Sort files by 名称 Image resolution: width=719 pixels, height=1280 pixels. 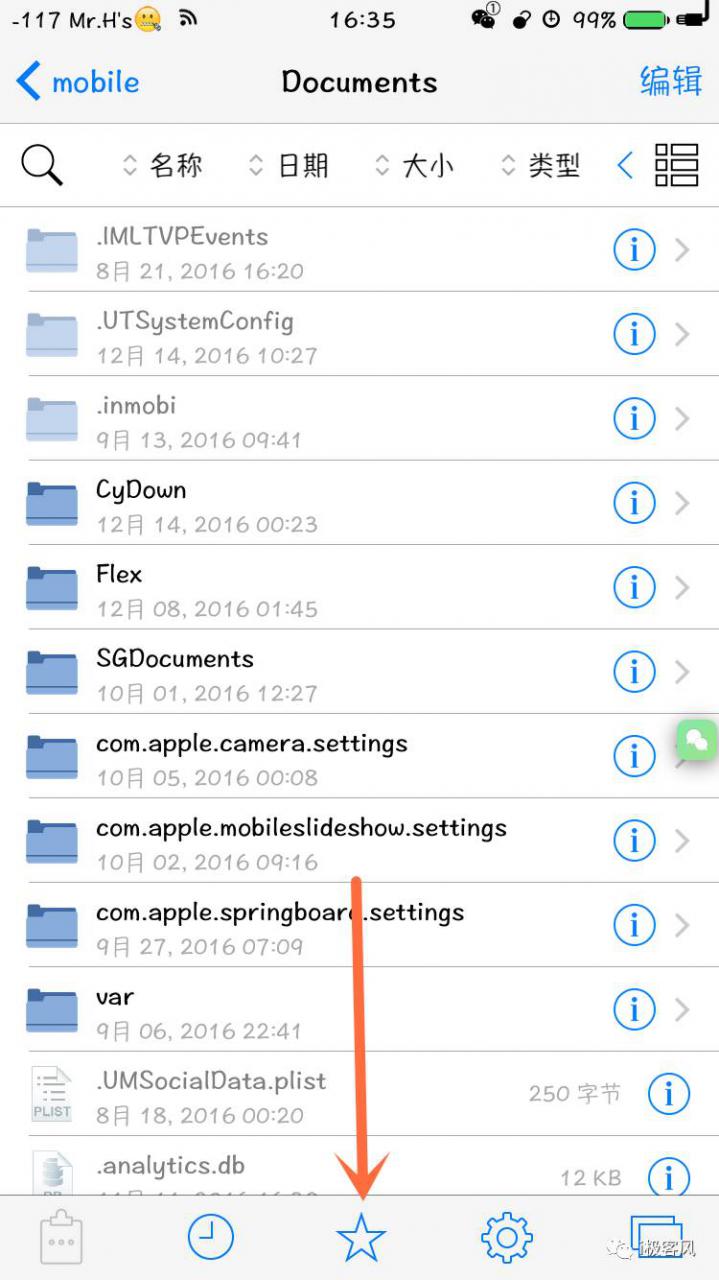[x=163, y=166]
